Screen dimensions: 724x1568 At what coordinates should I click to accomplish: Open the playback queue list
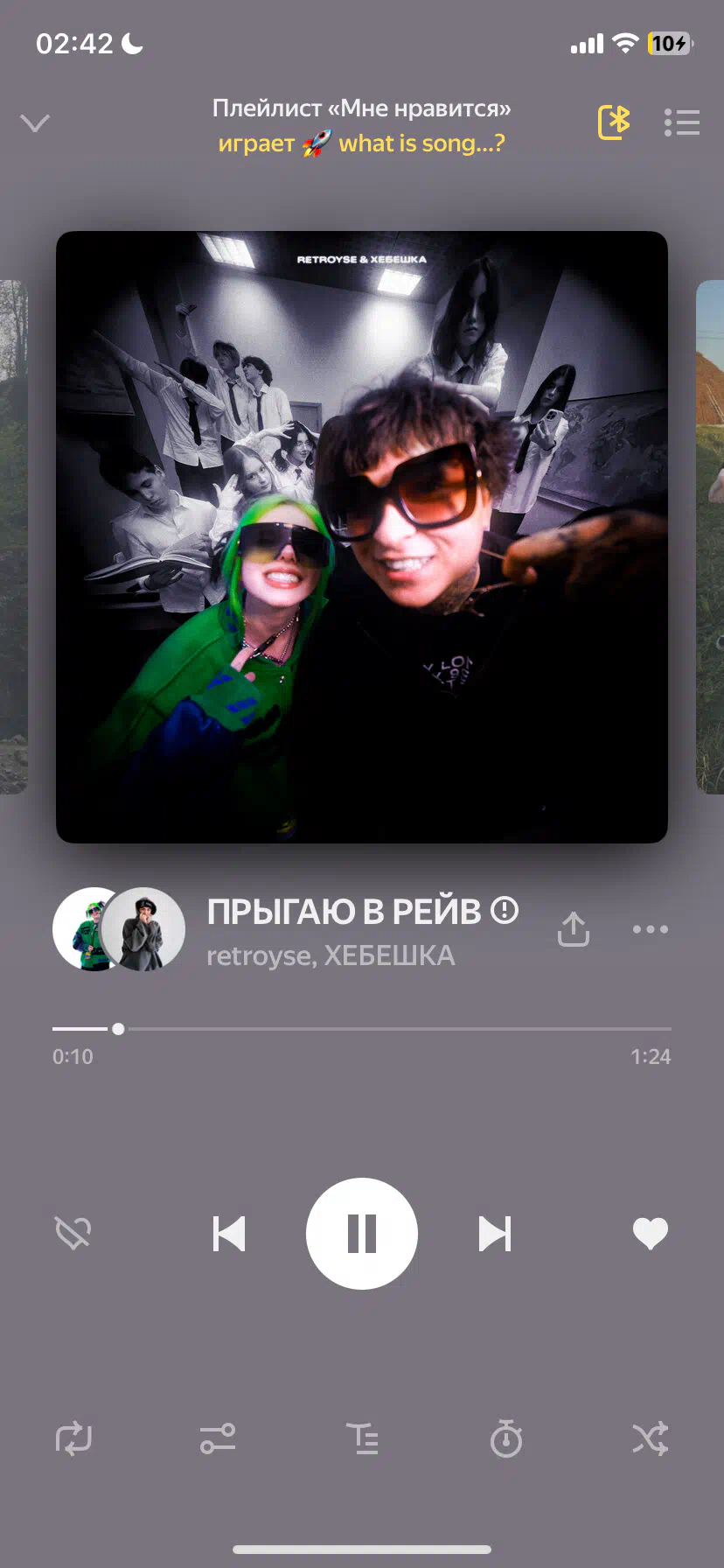pyautogui.click(x=681, y=122)
